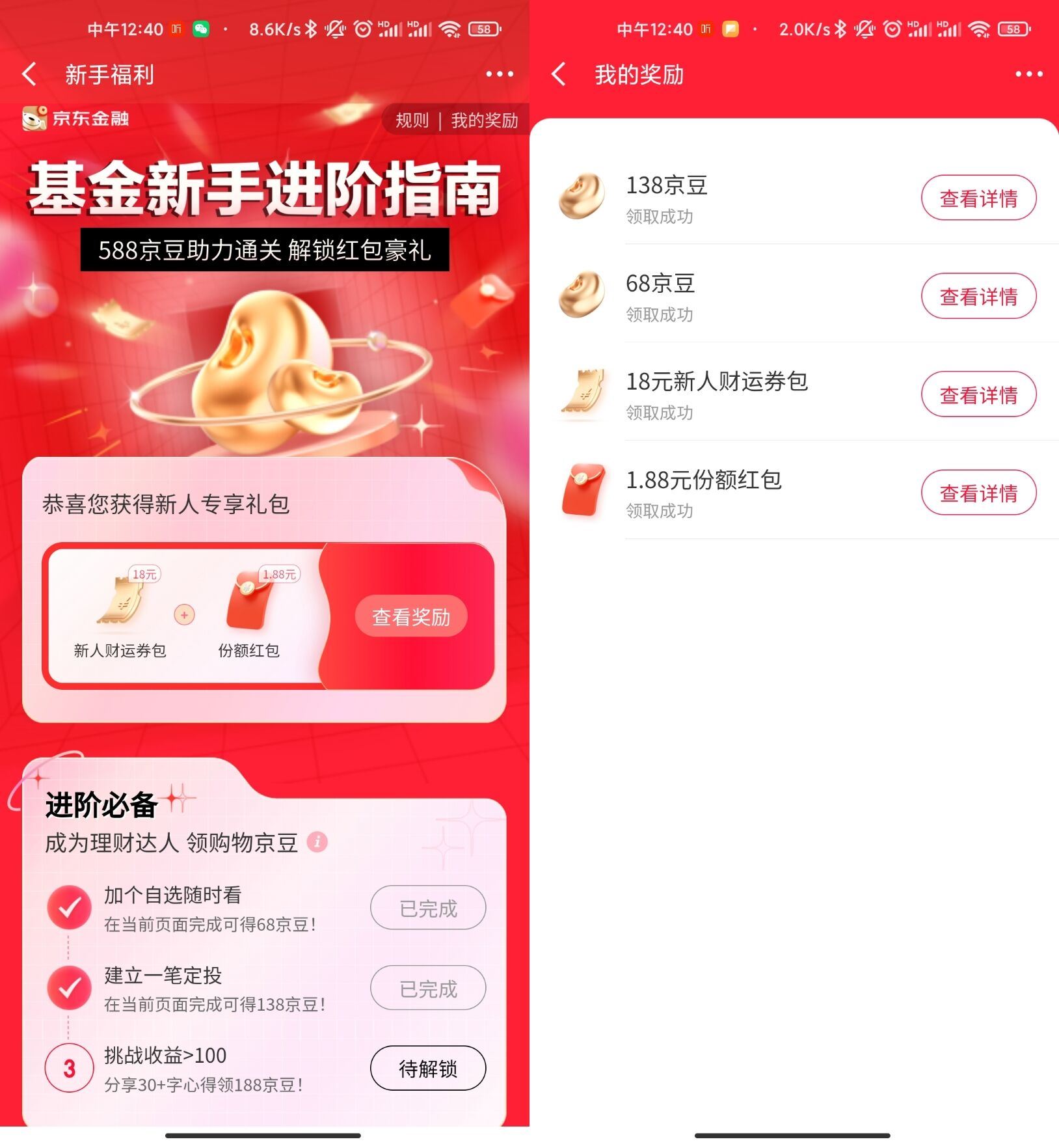Tap the battery indicator showing 58
1059x1148 pixels.
(x=484, y=29)
